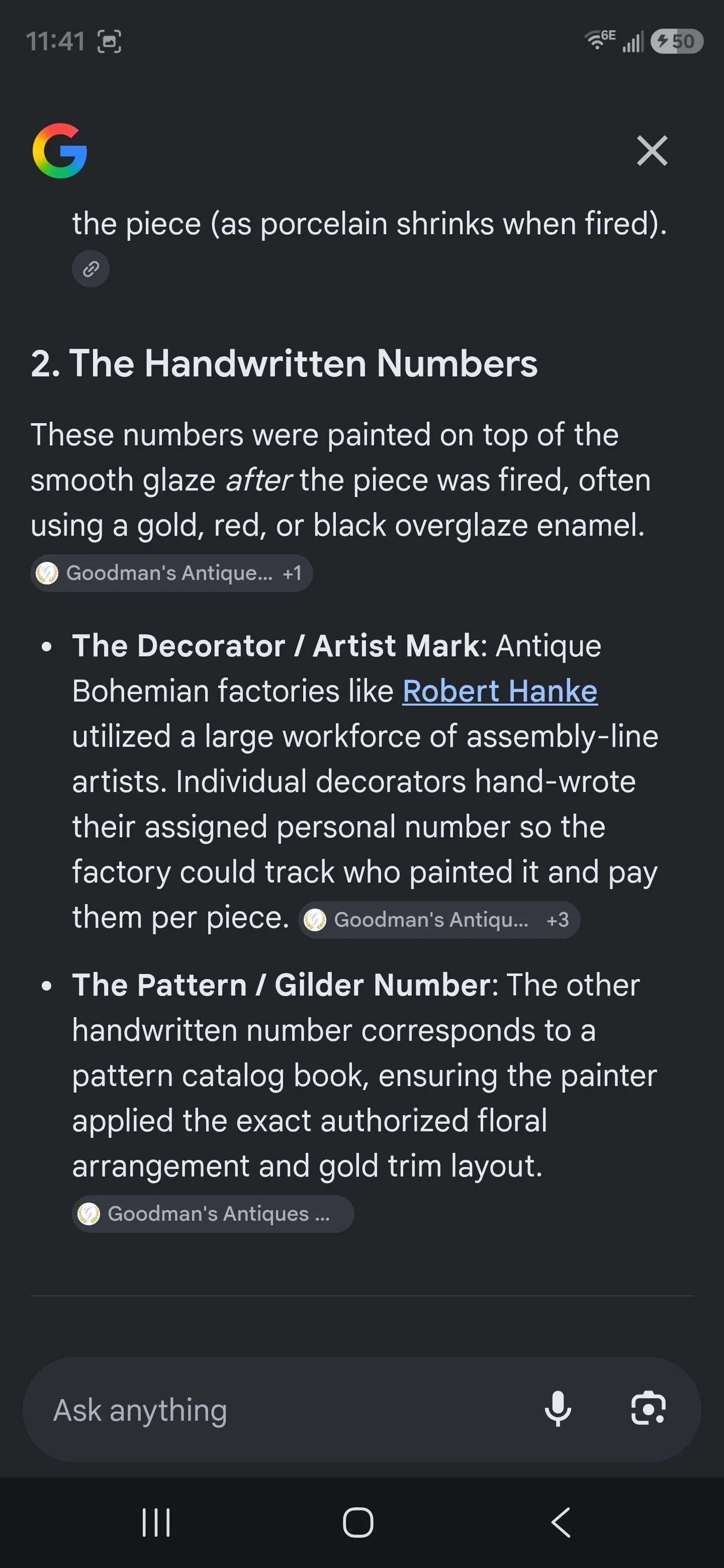724x1568 pixels.
Task: Close the AI answer panel
Action: (652, 150)
